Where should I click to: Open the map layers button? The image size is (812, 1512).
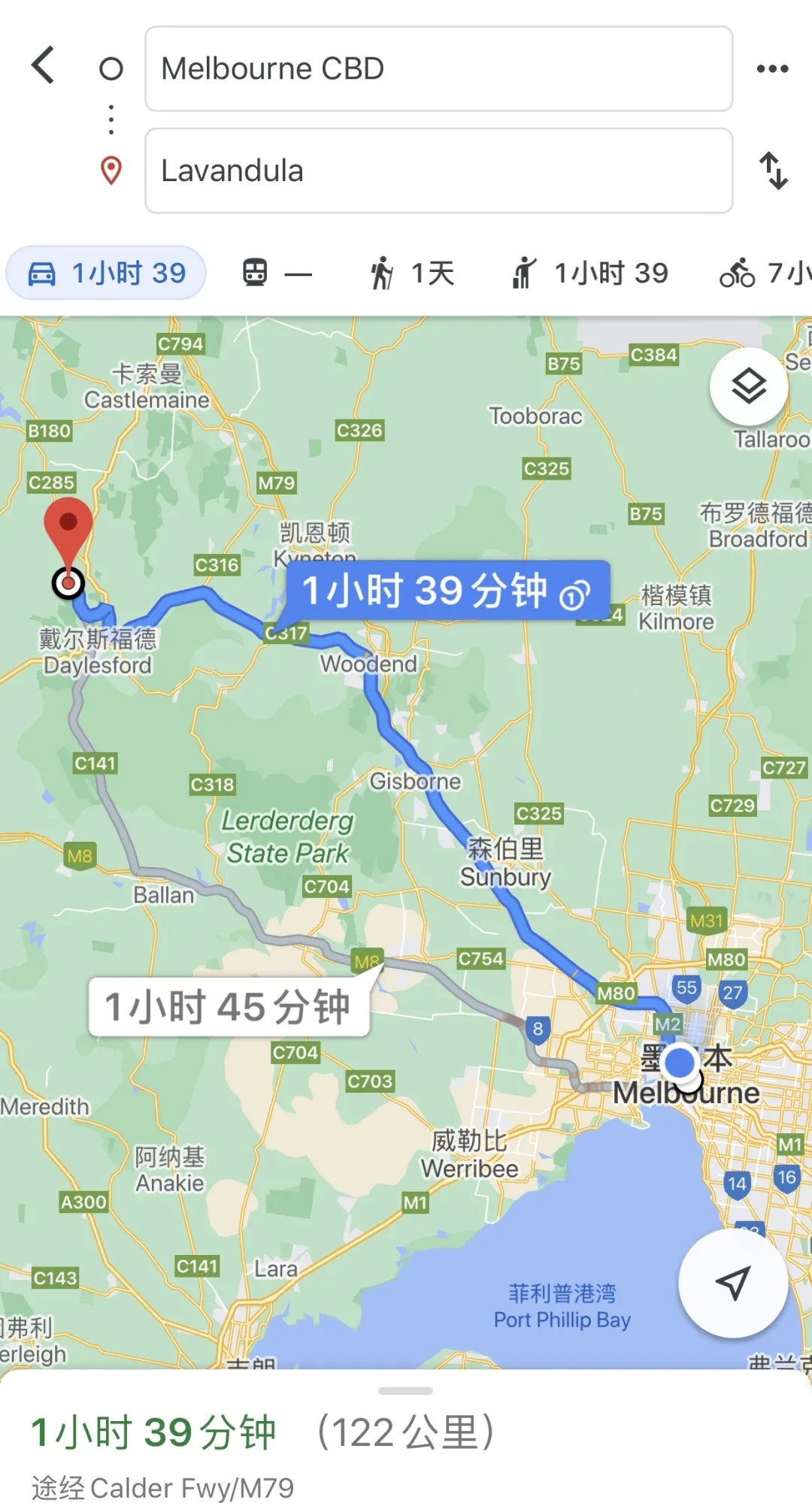click(749, 386)
